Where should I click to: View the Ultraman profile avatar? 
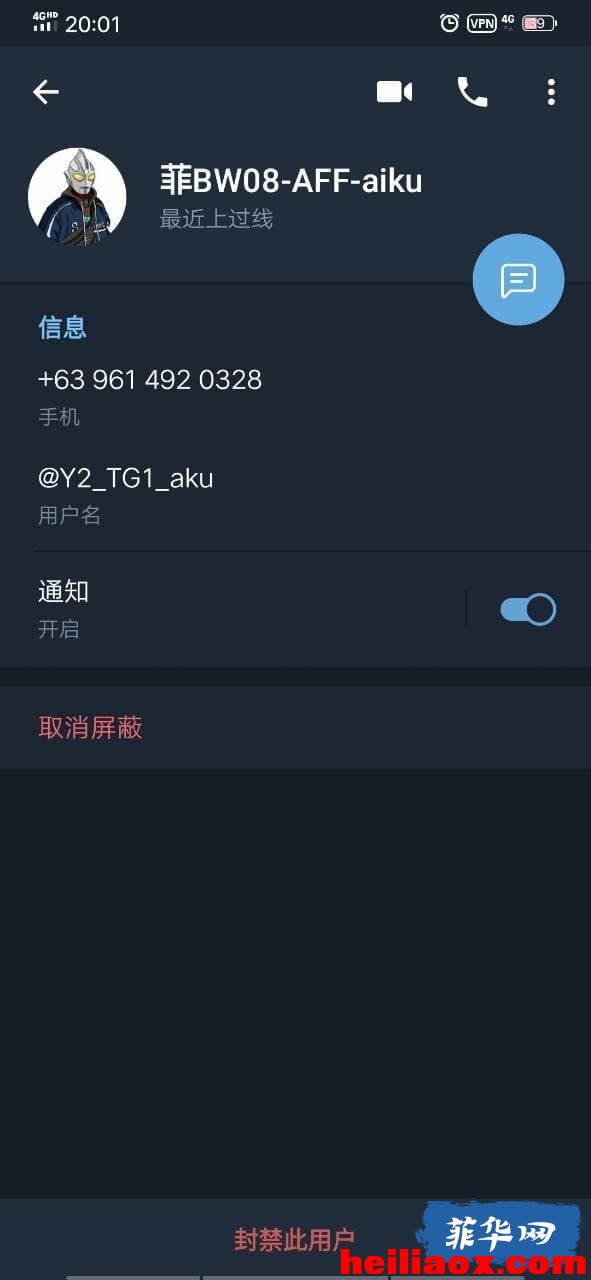click(77, 197)
